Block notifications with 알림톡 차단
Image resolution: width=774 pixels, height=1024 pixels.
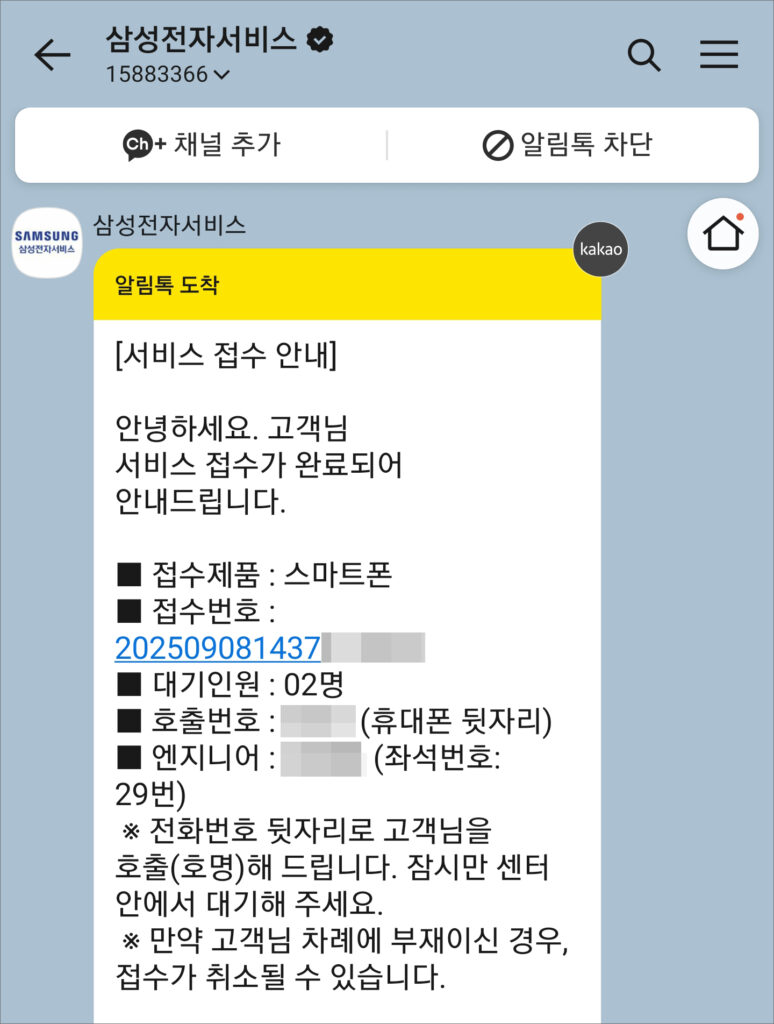(567, 145)
